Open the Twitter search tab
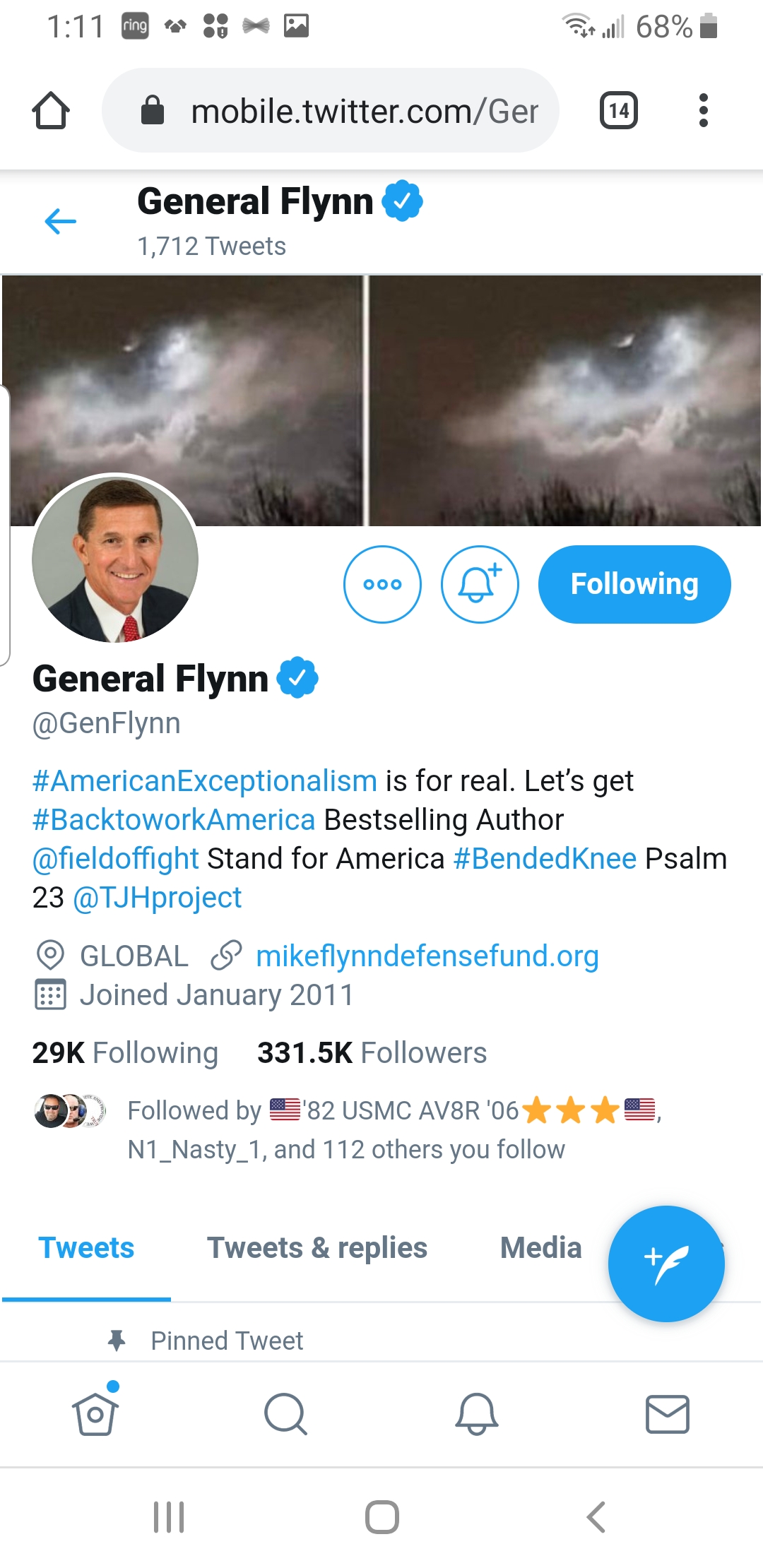763x1568 pixels. pyautogui.click(x=285, y=1414)
